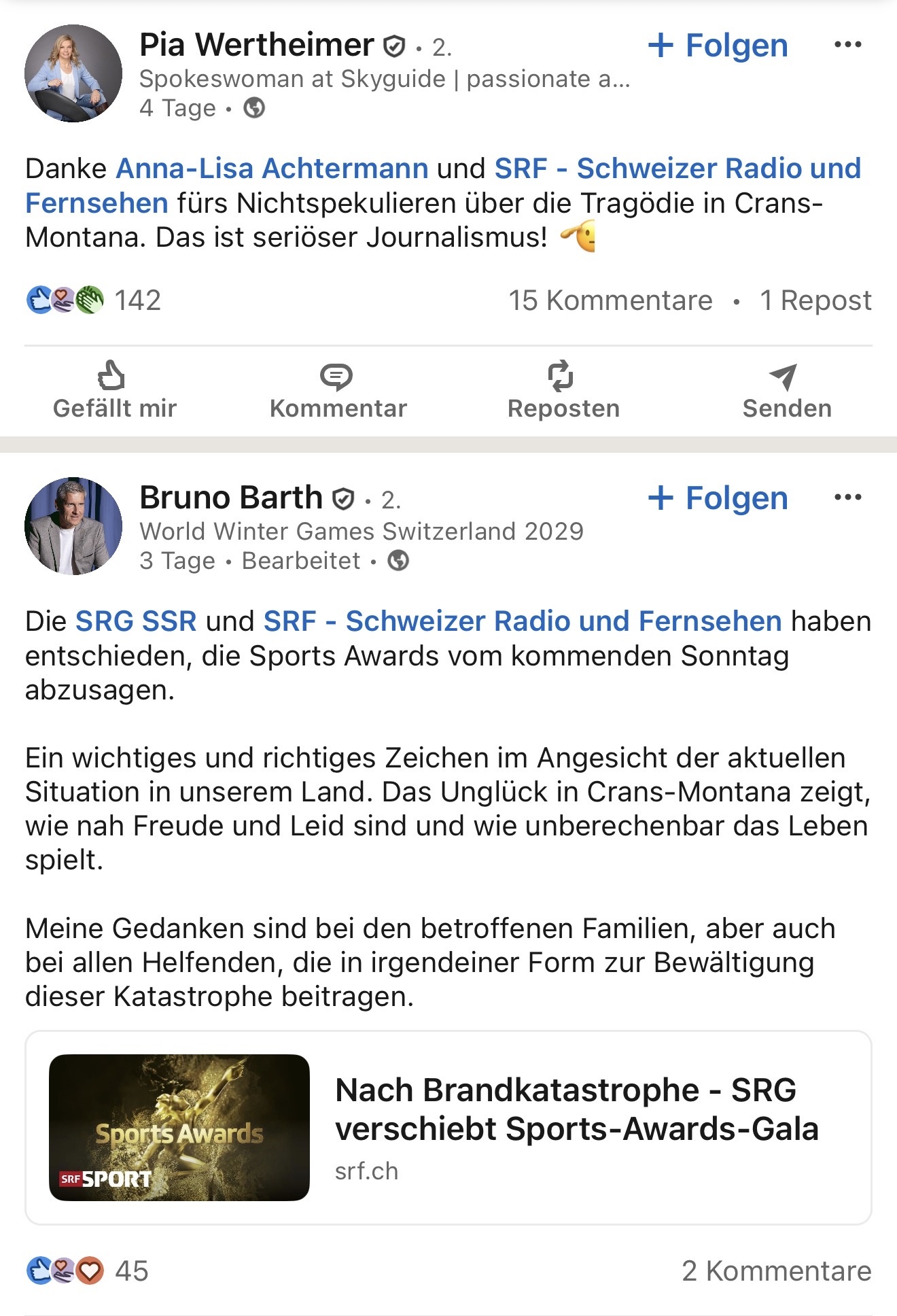Send Pia Wertheimer's post via Senden
The height and width of the screenshot is (1316, 897).
[786, 391]
